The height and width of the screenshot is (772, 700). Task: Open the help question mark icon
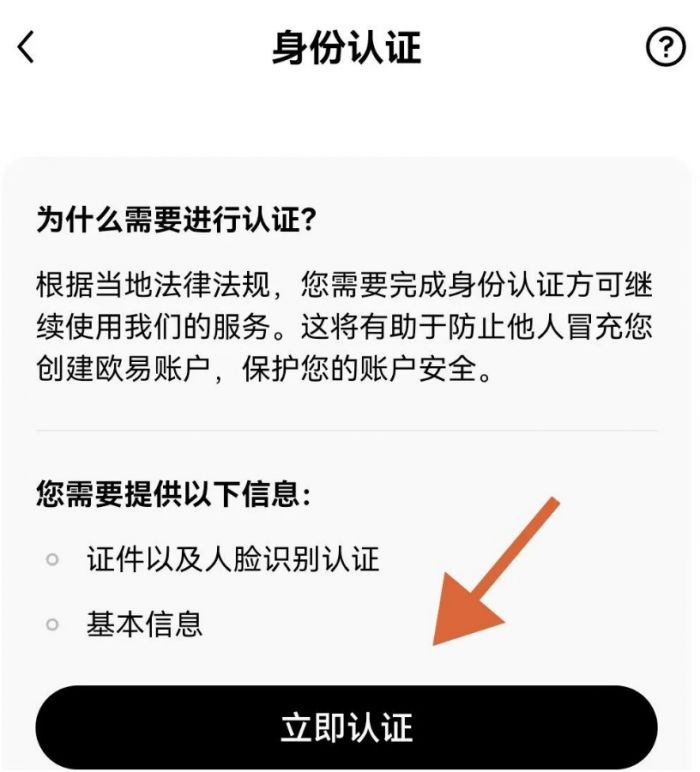[666, 47]
